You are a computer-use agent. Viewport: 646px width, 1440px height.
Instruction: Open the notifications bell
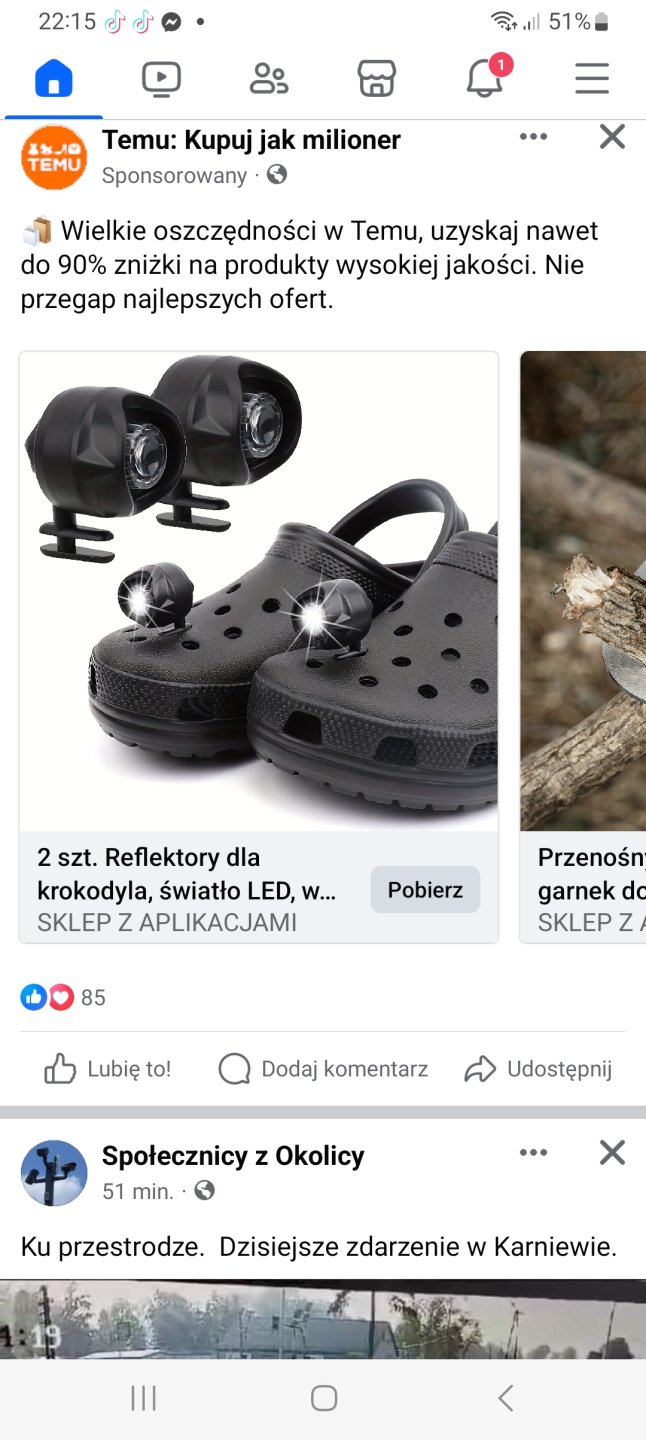point(485,78)
